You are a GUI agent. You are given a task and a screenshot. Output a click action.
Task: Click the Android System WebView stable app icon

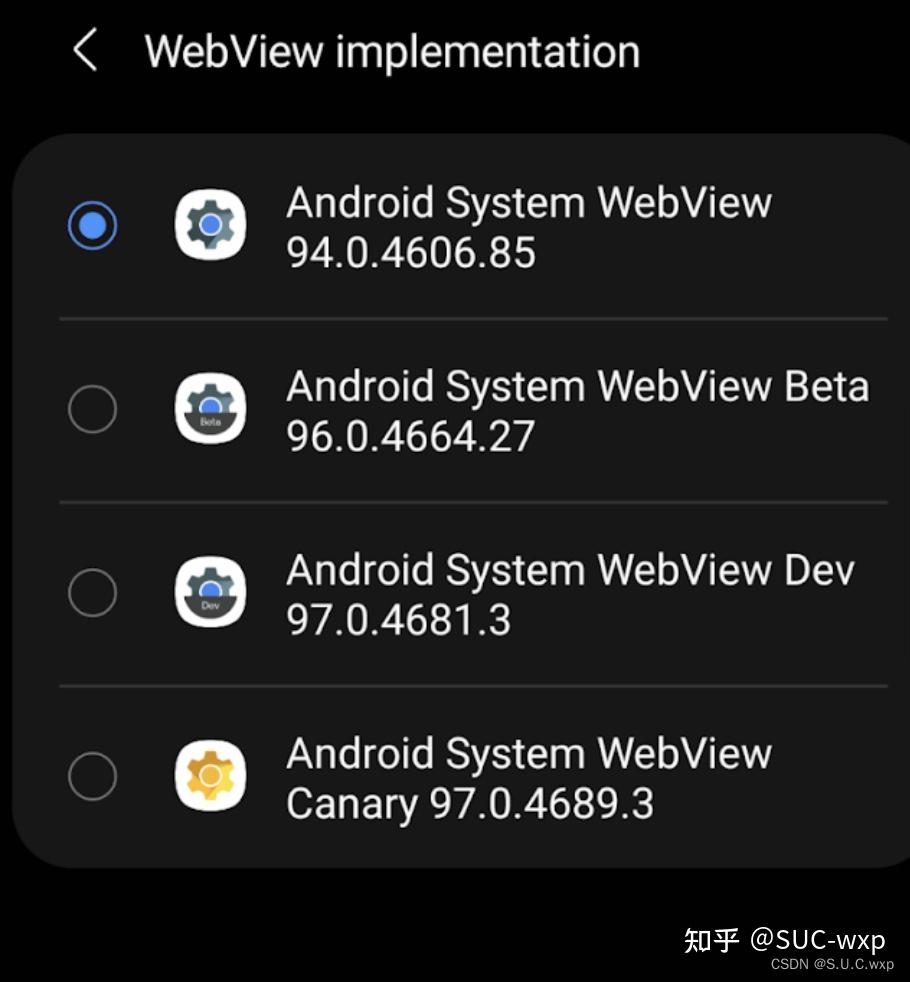pyautogui.click(x=210, y=225)
